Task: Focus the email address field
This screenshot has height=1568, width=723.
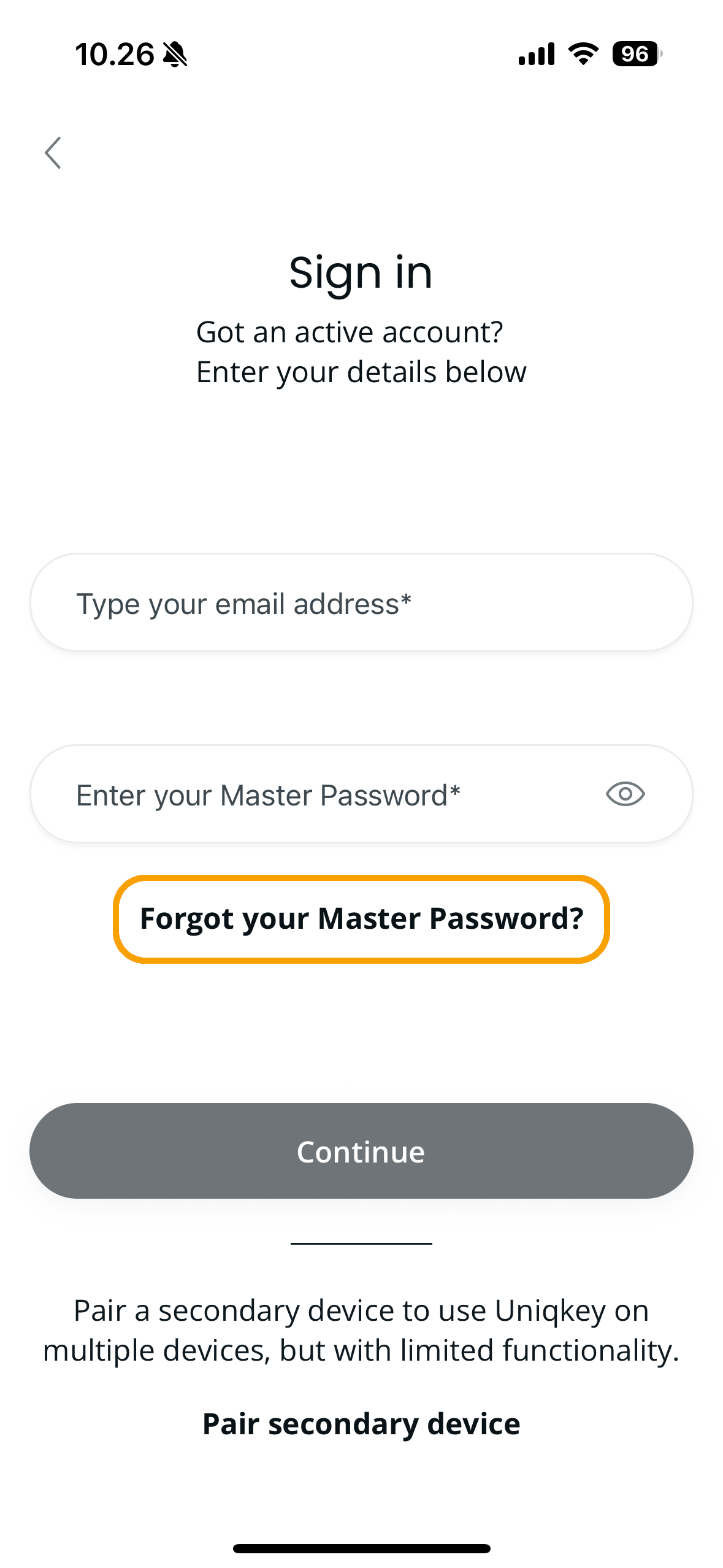Action: click(x=361, y=603)
